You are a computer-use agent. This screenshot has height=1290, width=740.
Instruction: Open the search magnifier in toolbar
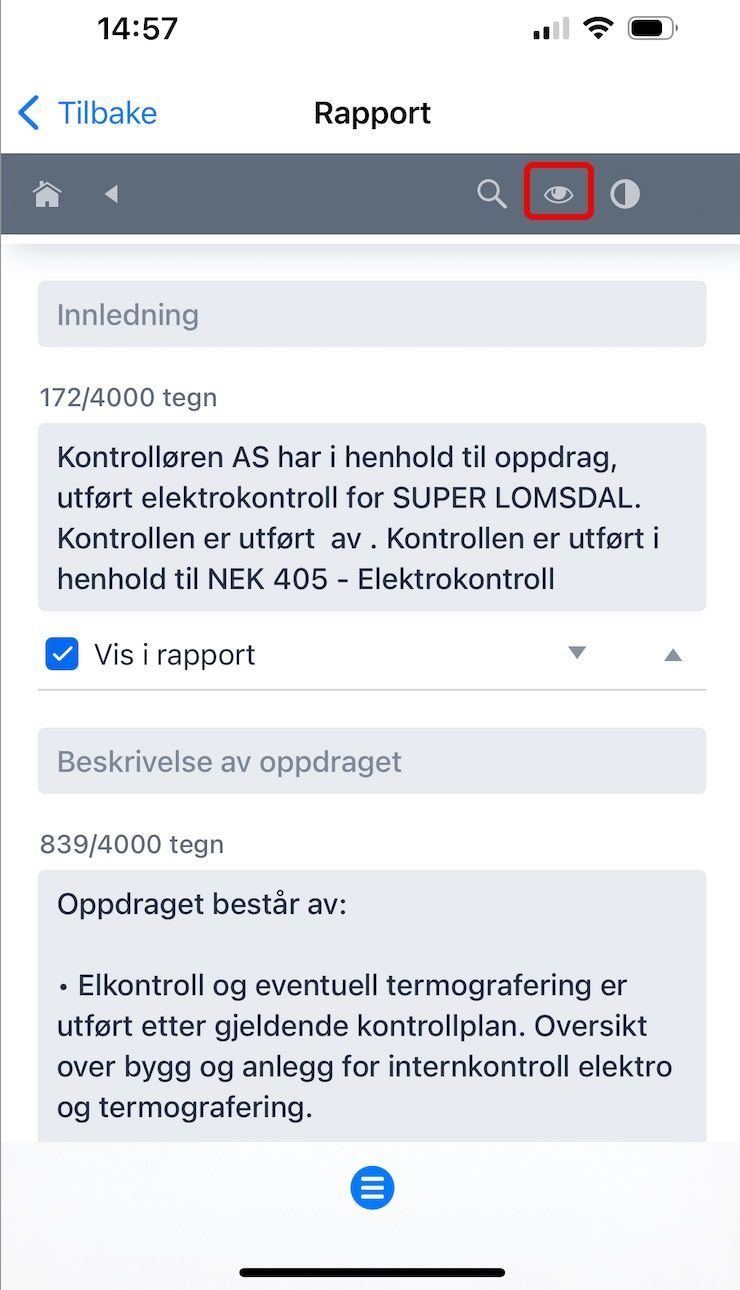[491, 193]
